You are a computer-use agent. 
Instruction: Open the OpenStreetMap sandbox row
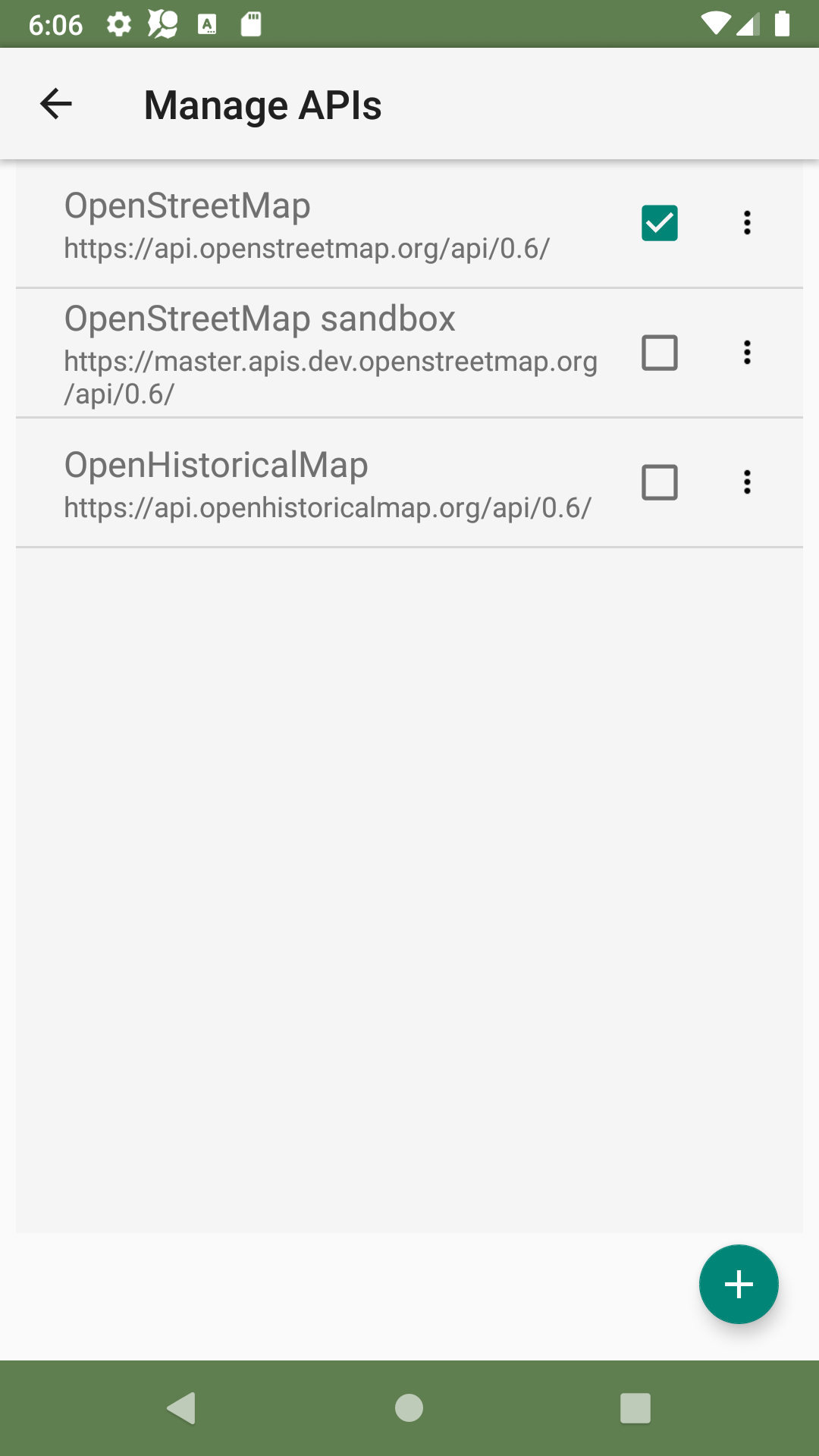coord(409,353)
